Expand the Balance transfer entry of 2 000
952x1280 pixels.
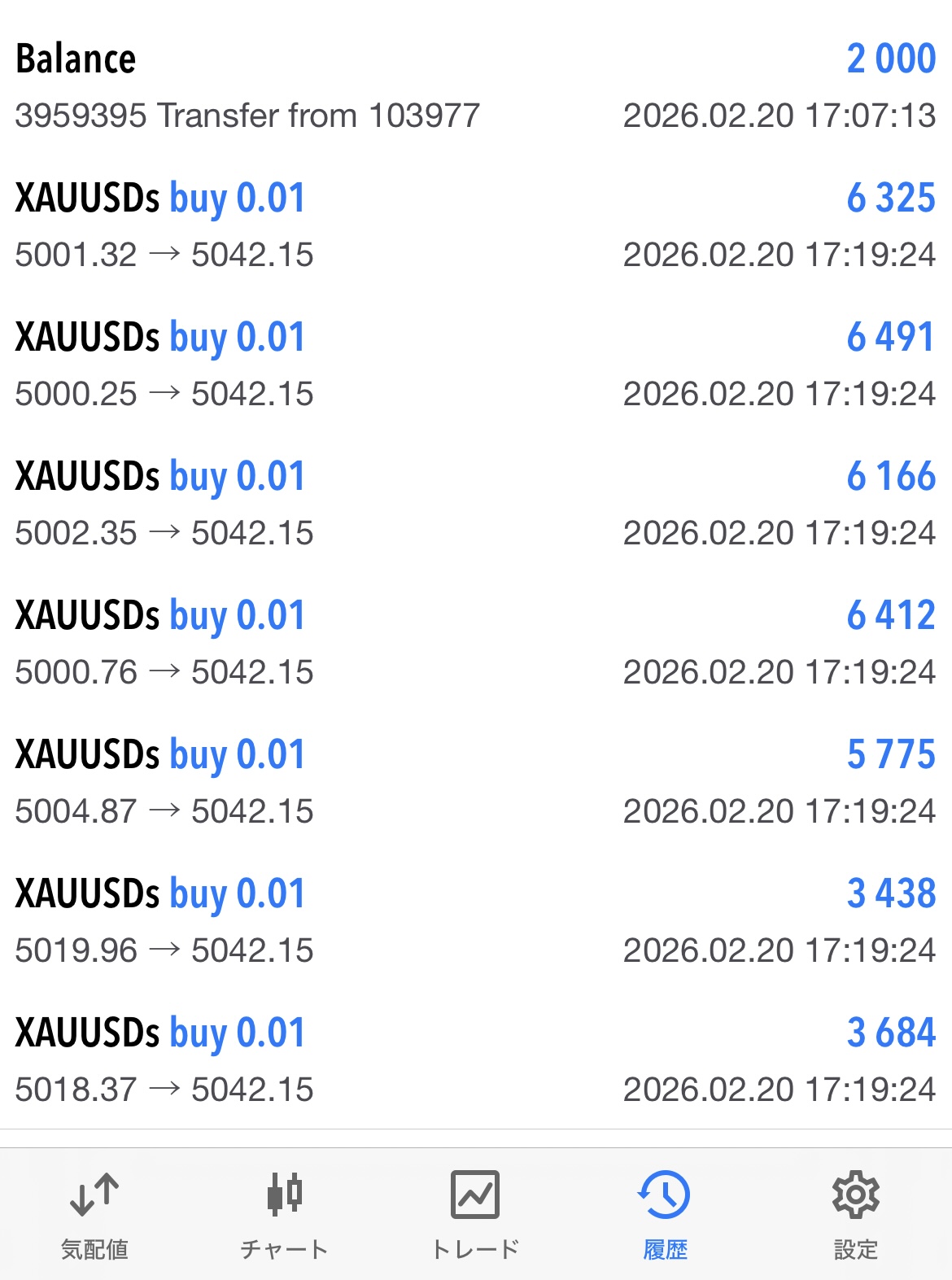pos(476,86)
